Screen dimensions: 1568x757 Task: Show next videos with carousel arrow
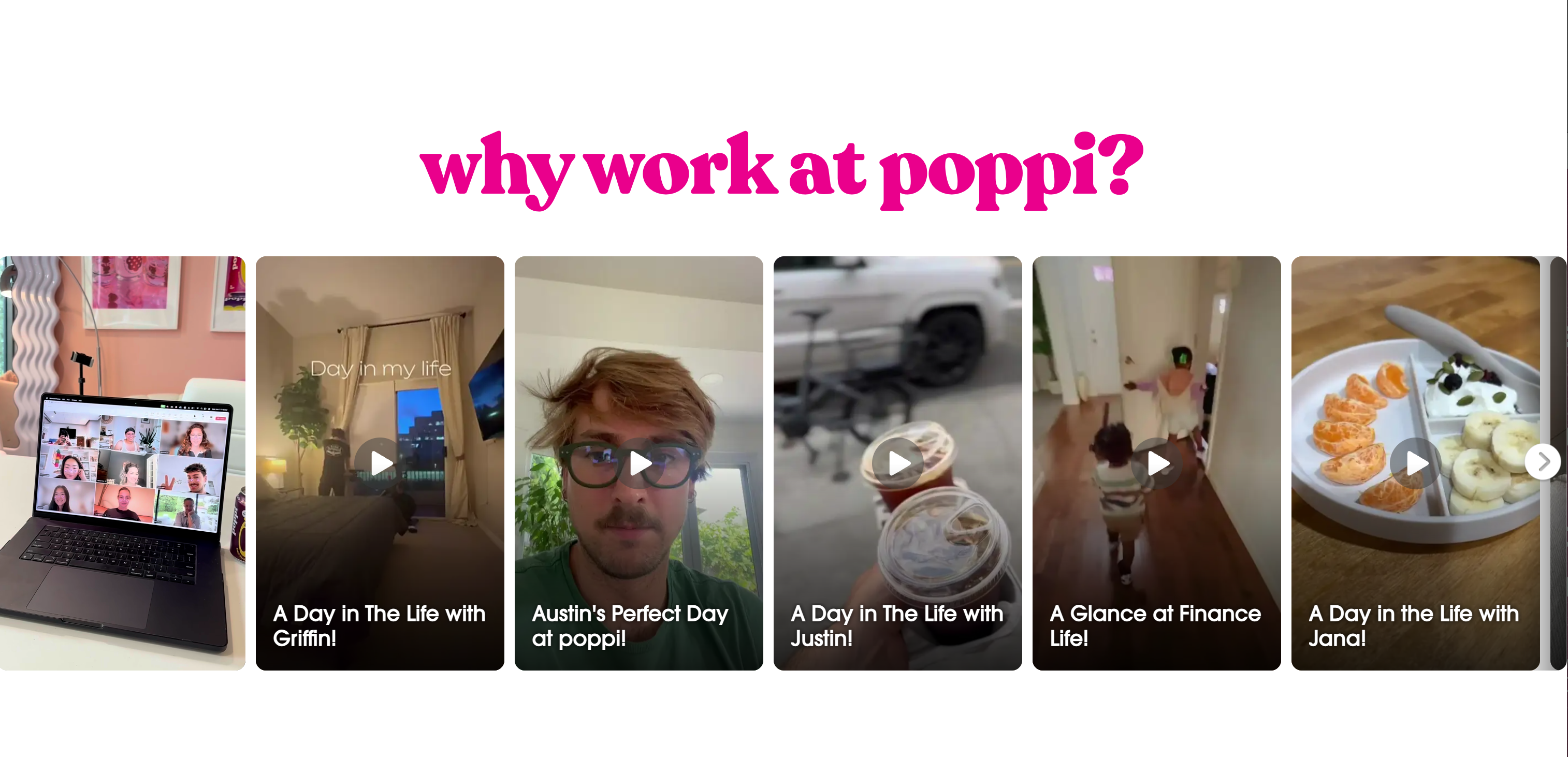(1543, 462)
